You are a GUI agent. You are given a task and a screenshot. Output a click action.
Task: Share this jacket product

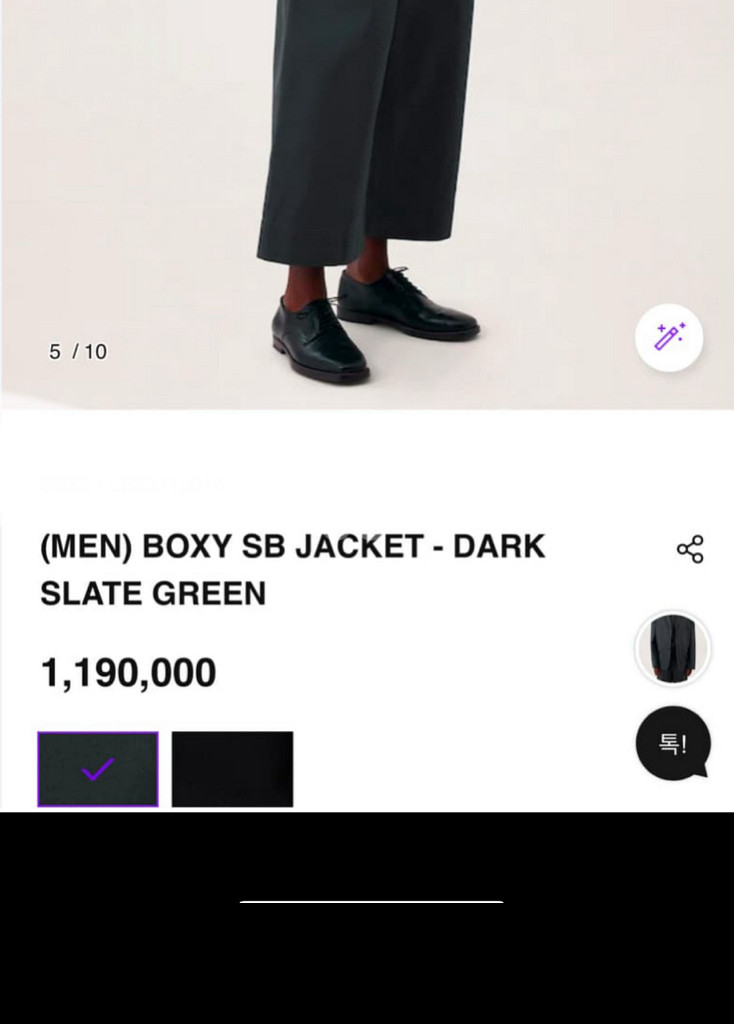pyautogui.click(x=690, y=549)
